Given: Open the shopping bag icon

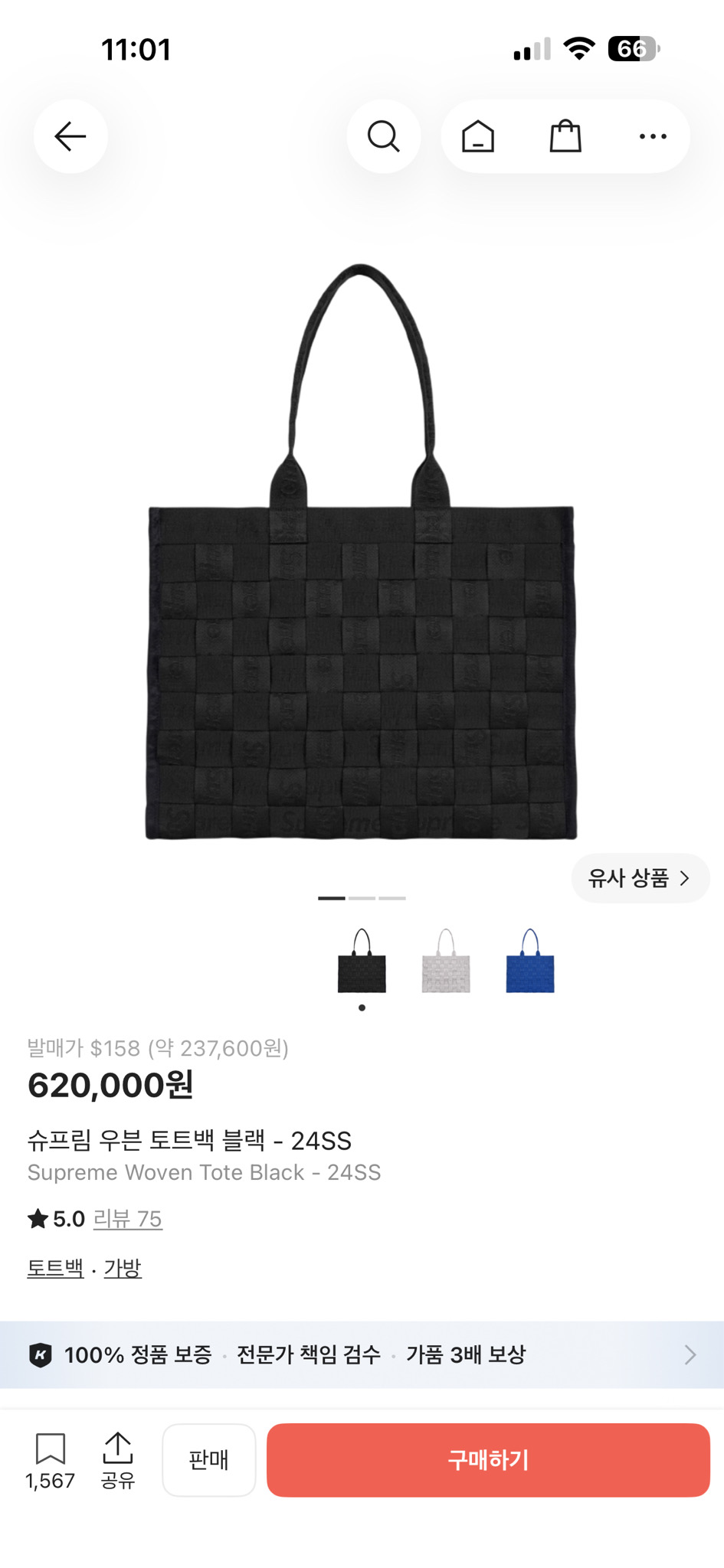Looking at the screenshot, I should click(x=565, y=136).
